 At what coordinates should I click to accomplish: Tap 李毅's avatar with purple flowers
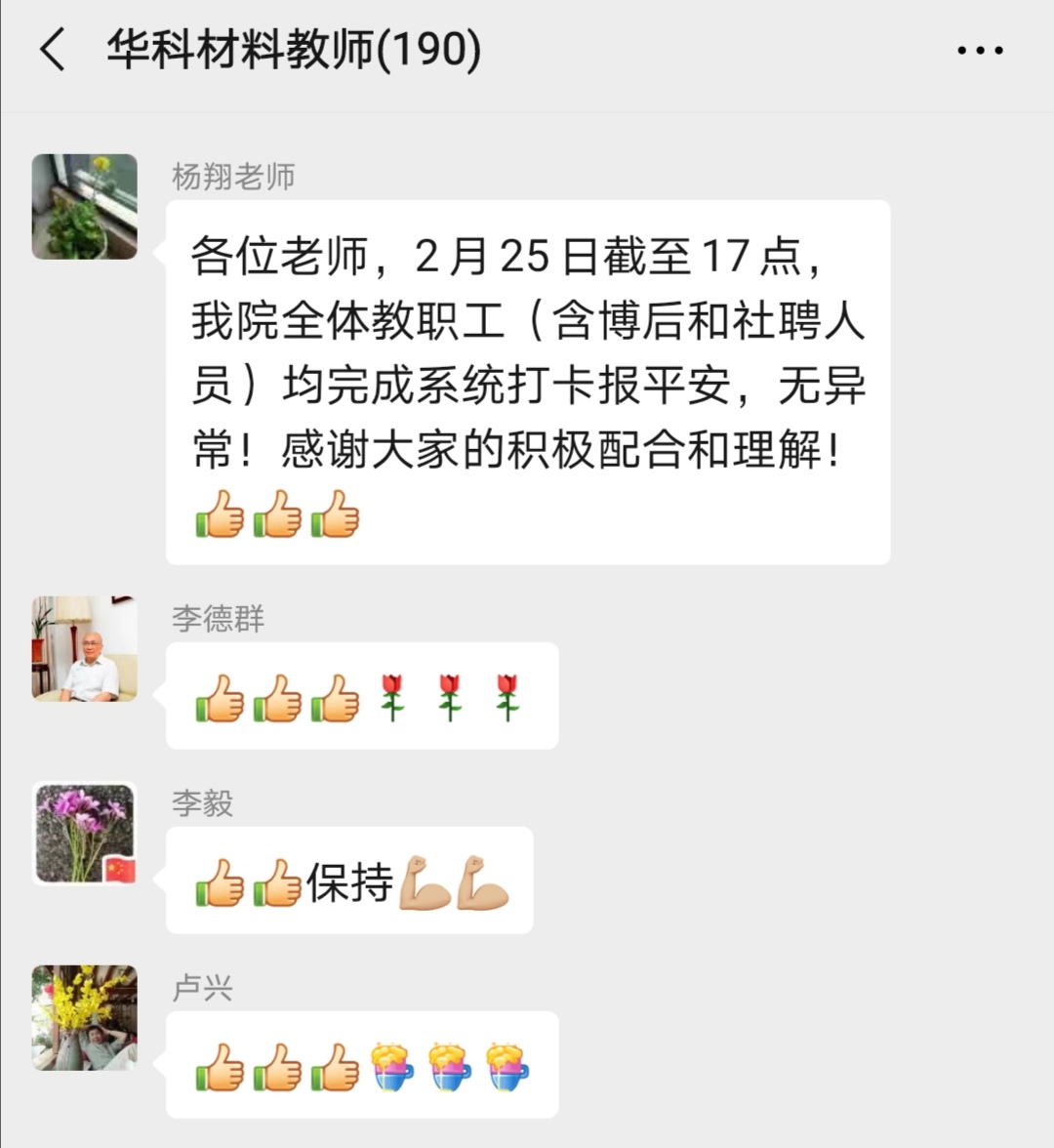(x=85, y=834)
